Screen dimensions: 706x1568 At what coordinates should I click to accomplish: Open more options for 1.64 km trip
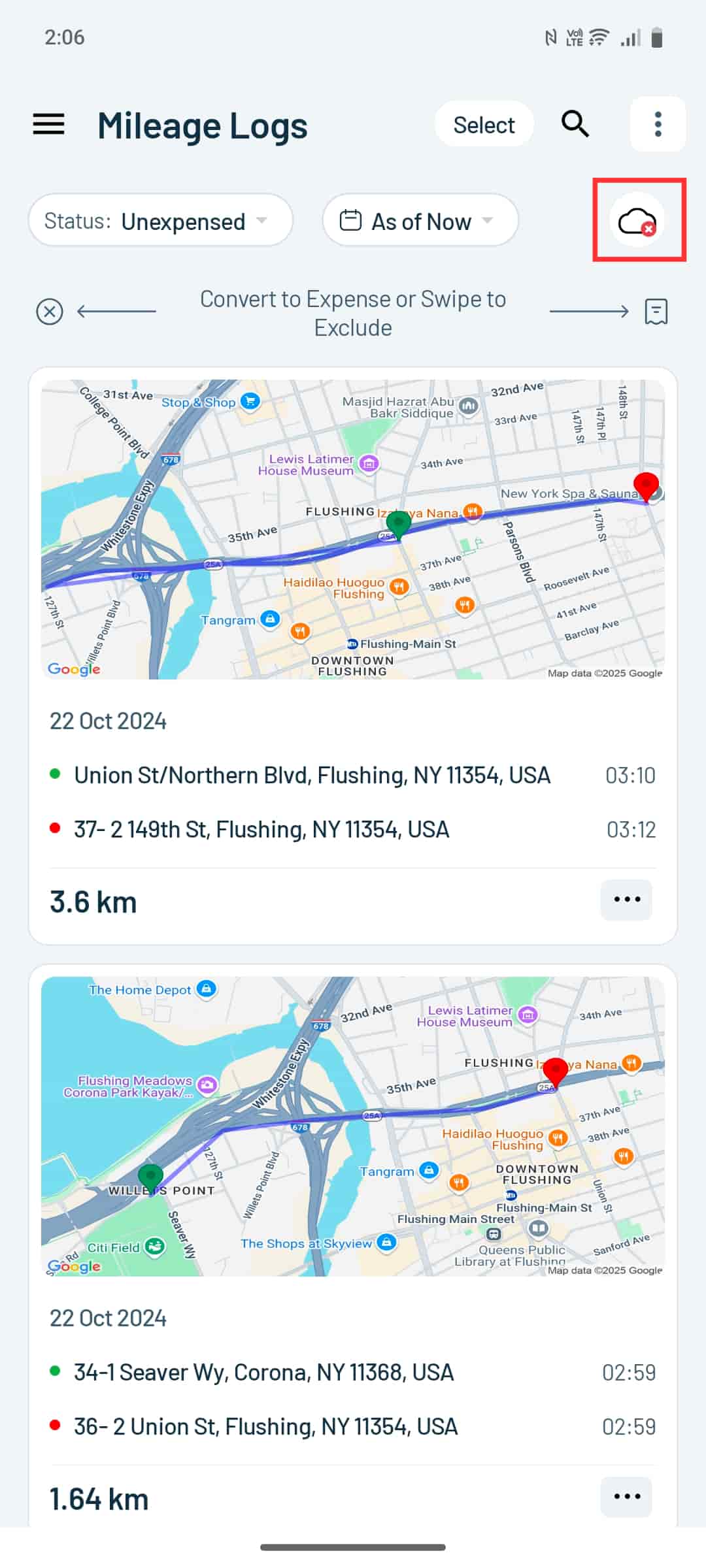(x=626, y=1496)
